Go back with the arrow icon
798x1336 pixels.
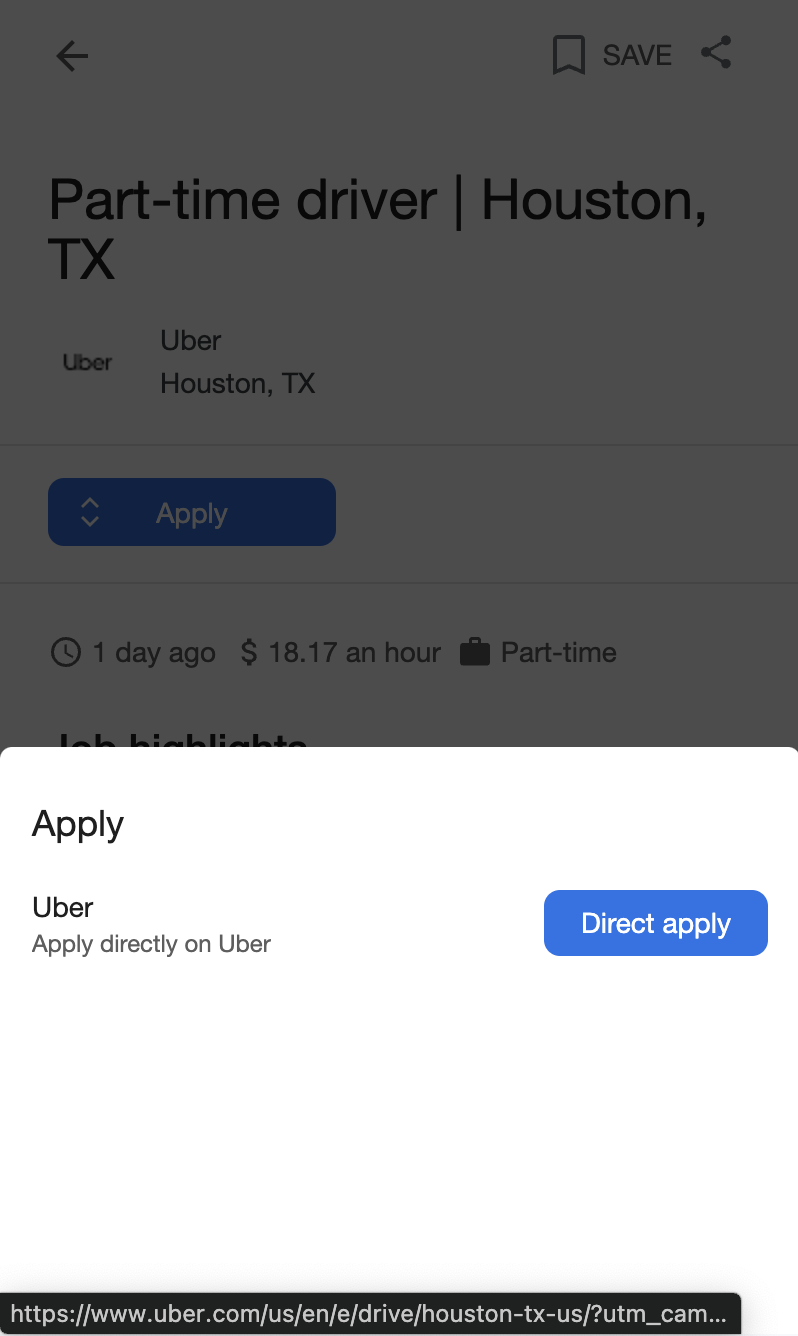pos(72,56)
